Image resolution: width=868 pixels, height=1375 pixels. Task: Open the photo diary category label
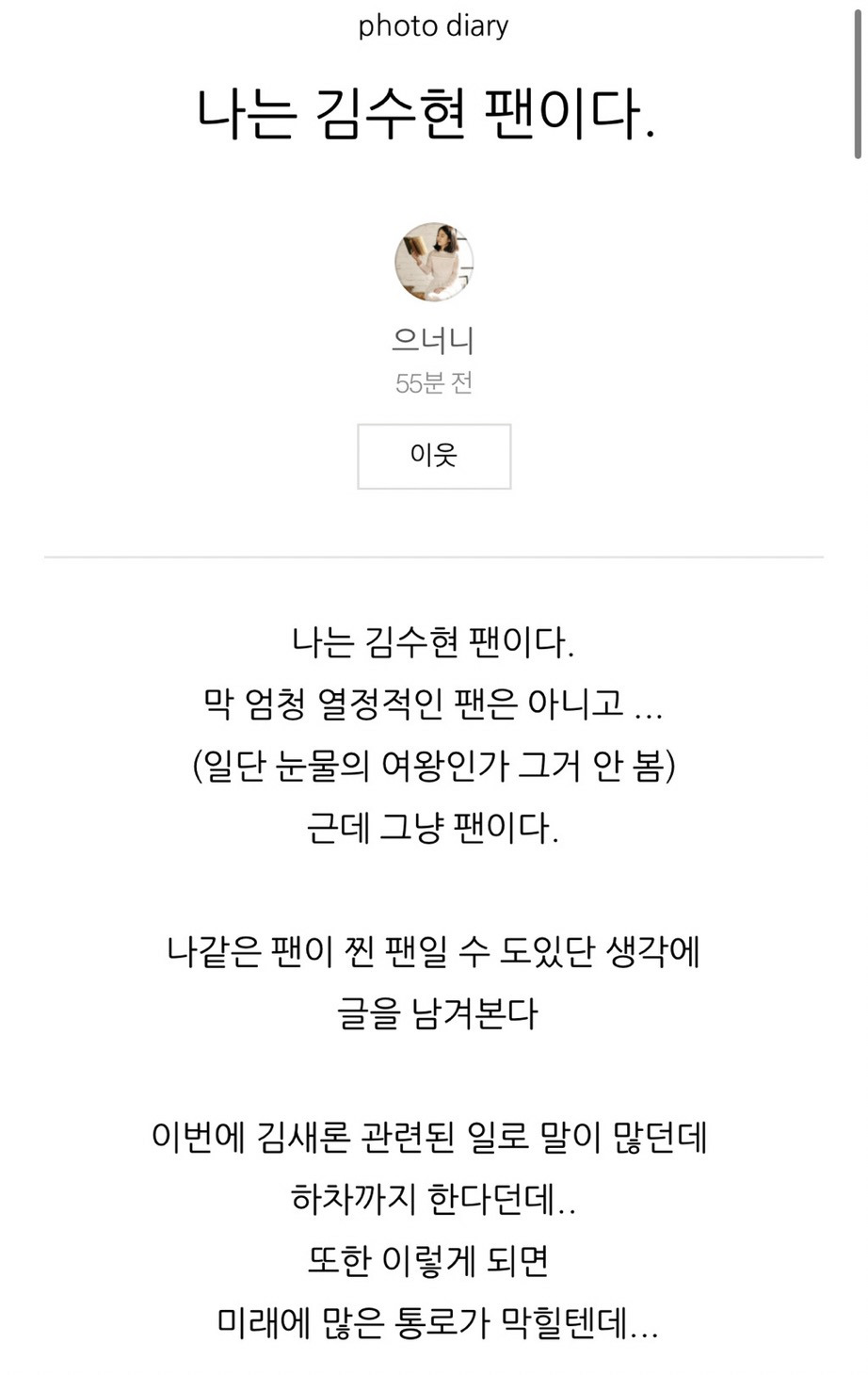(x=433, y=25)
